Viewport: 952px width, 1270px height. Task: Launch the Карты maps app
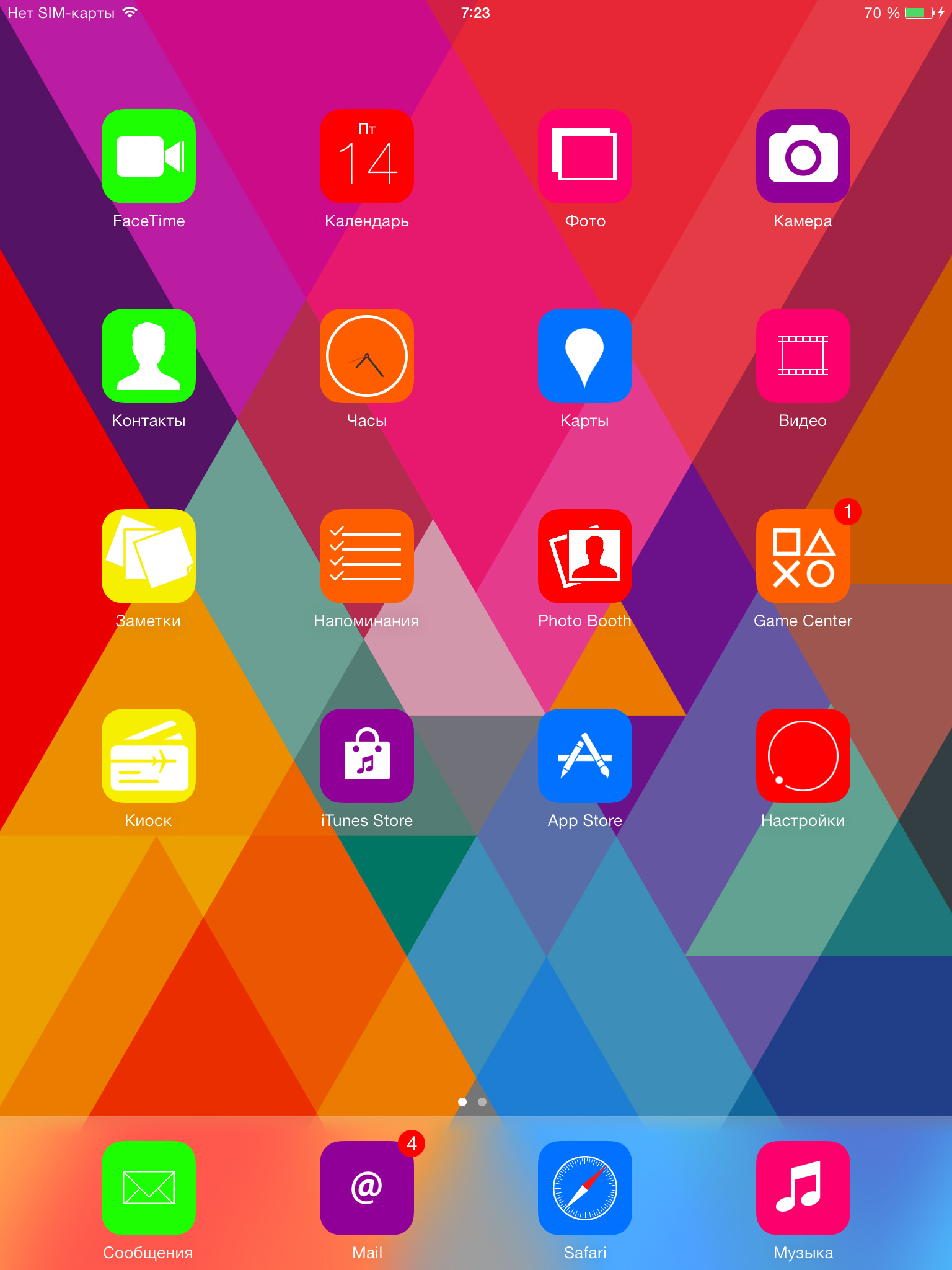[x=585, y=356]
